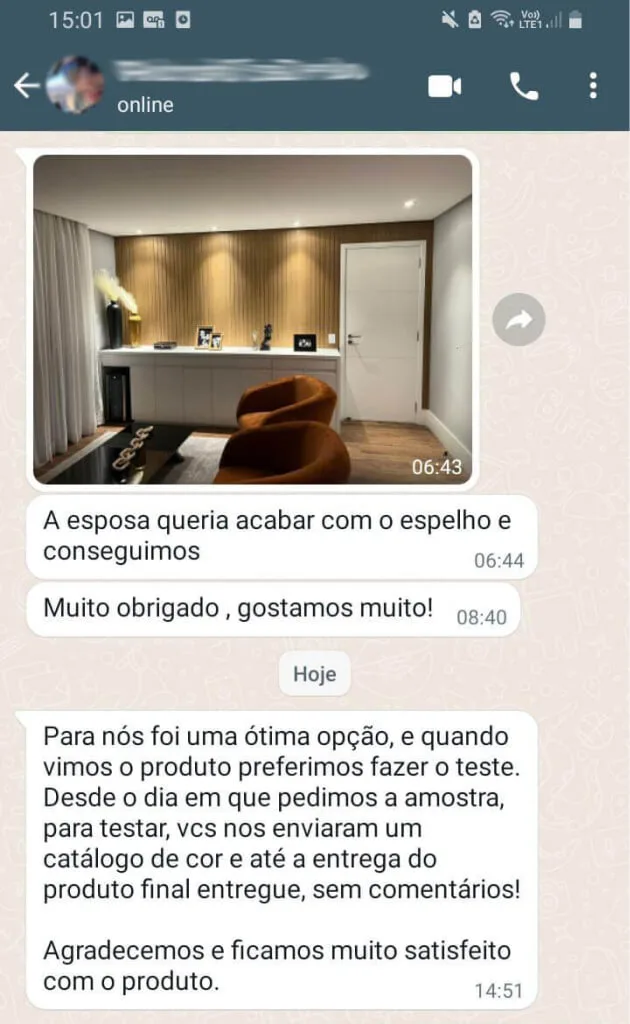Start a video call with this contact

click(x=445, y=86)
